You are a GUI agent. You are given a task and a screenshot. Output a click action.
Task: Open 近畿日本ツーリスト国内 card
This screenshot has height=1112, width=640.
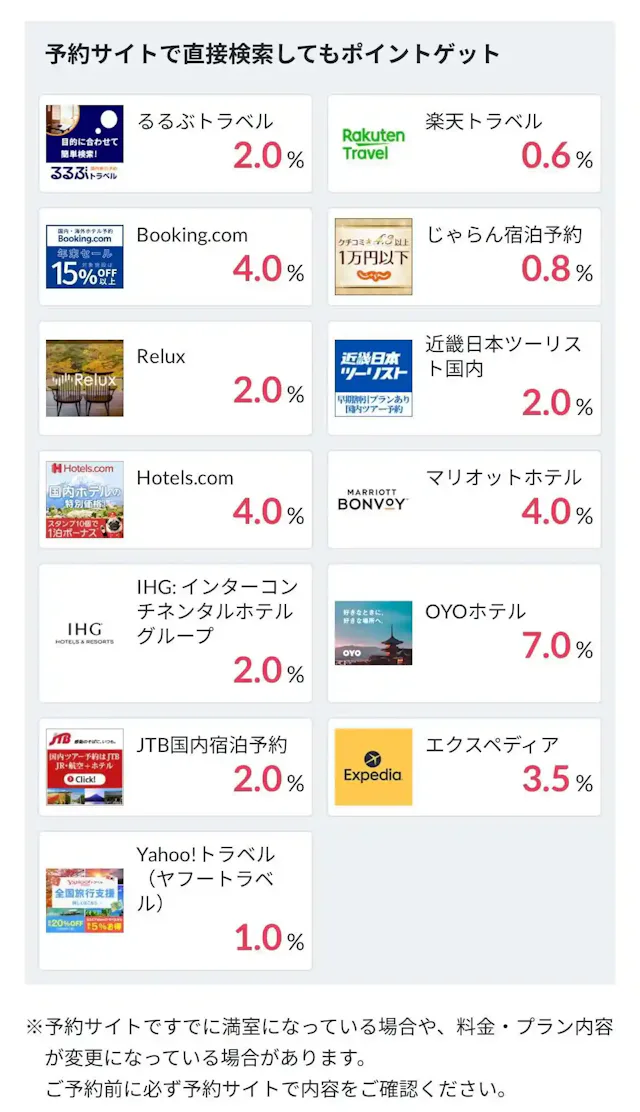tap(464, 378)
